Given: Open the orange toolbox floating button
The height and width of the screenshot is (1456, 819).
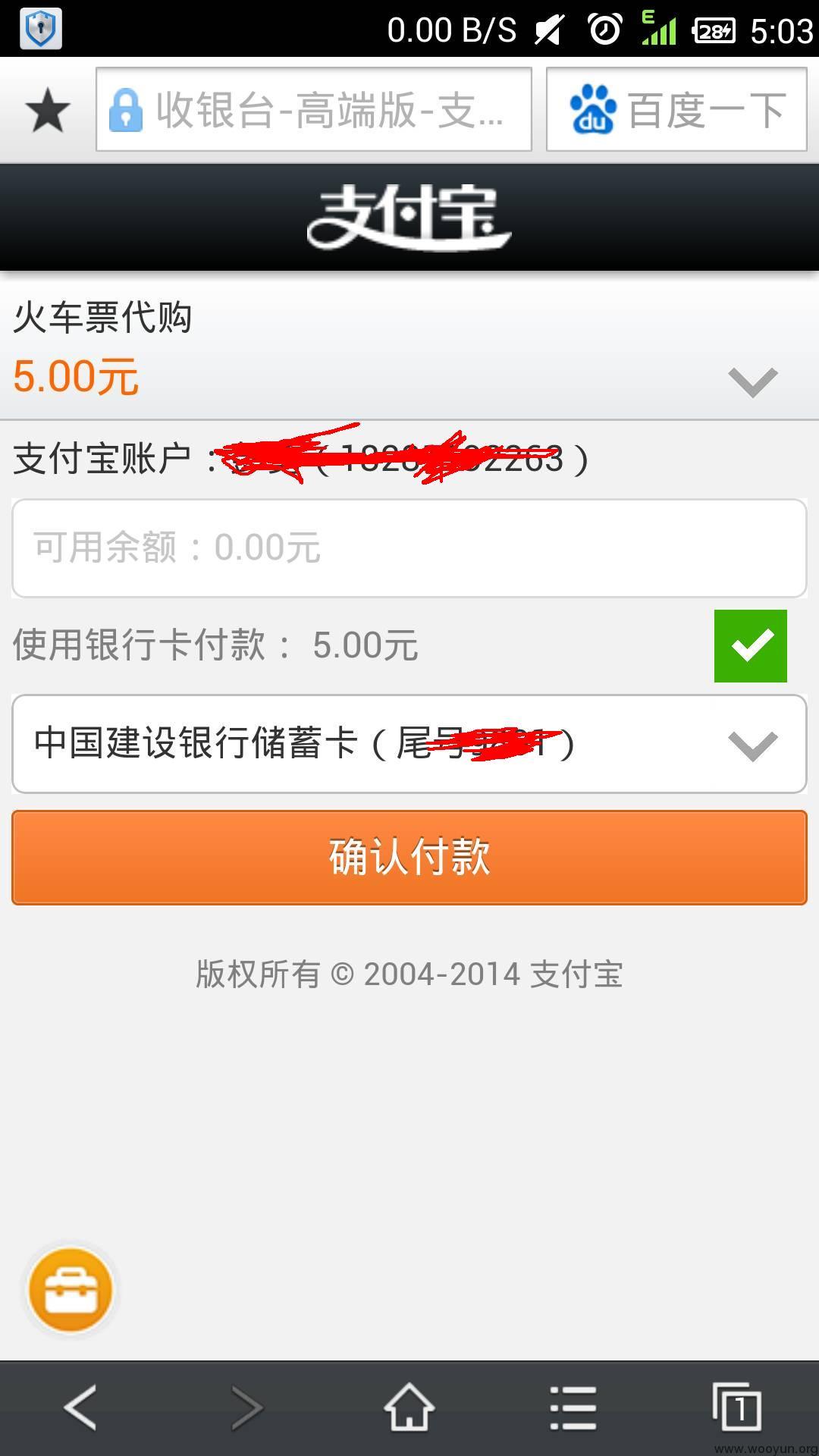Looking at the screenshot, I should pos(71,1290).
